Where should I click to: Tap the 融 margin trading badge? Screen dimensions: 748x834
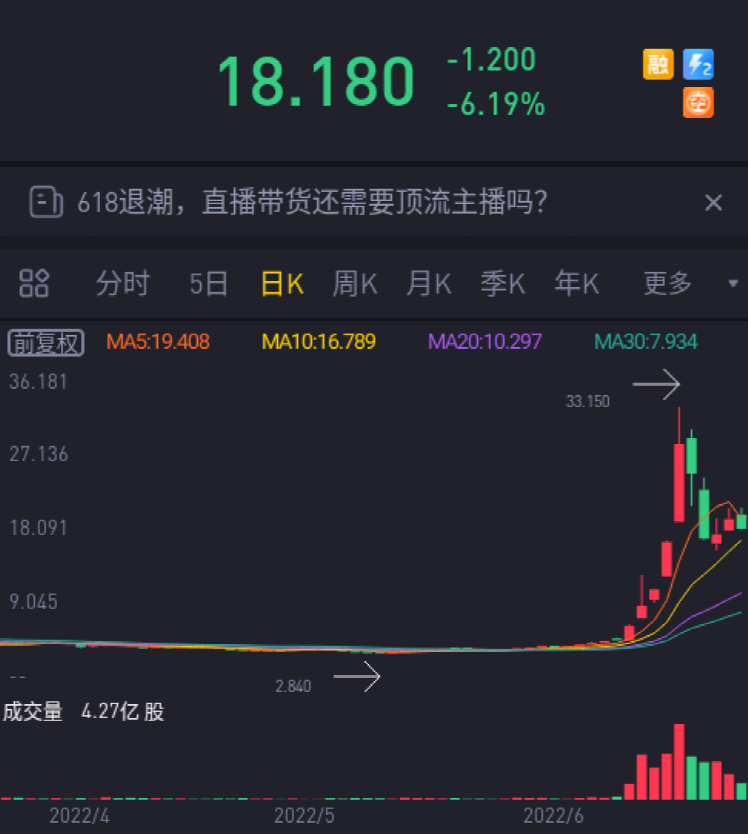[657, 65]
